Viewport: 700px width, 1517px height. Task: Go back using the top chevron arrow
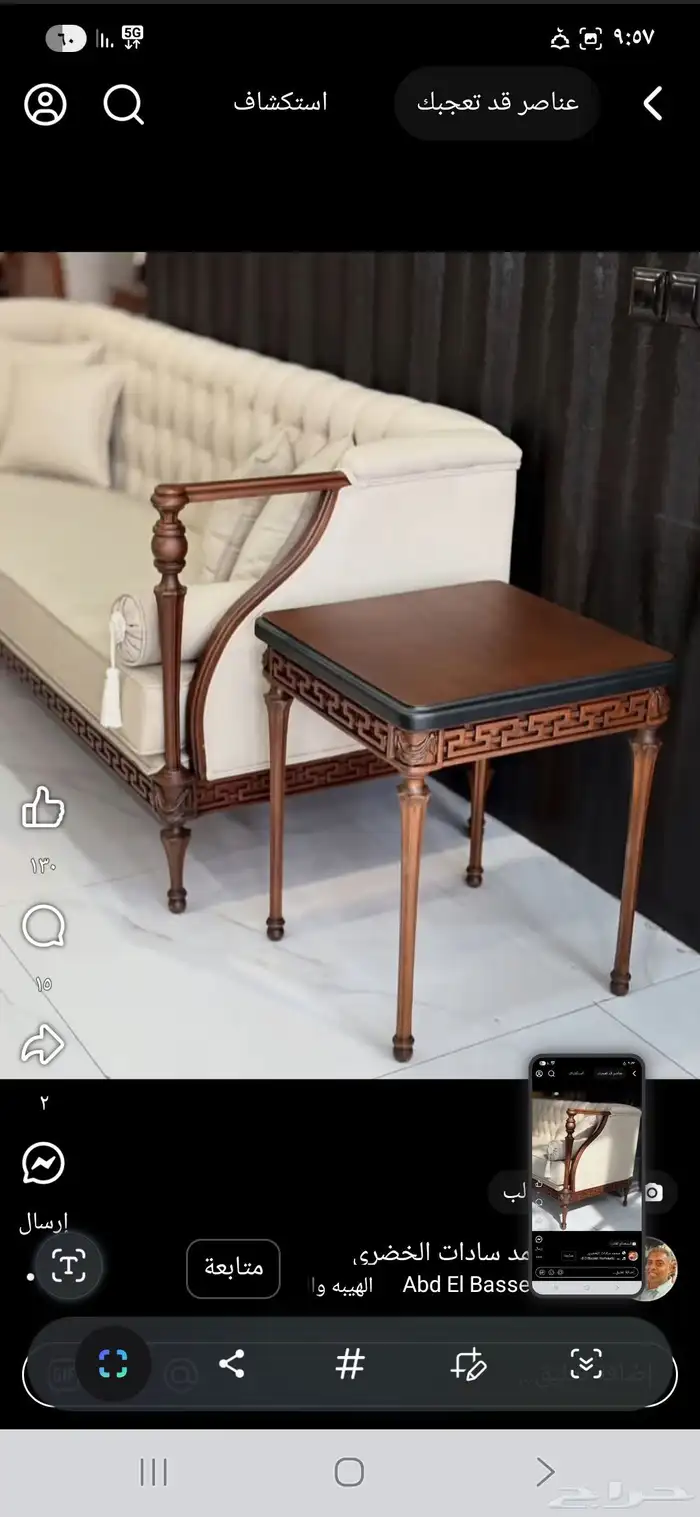pos(653,103)
